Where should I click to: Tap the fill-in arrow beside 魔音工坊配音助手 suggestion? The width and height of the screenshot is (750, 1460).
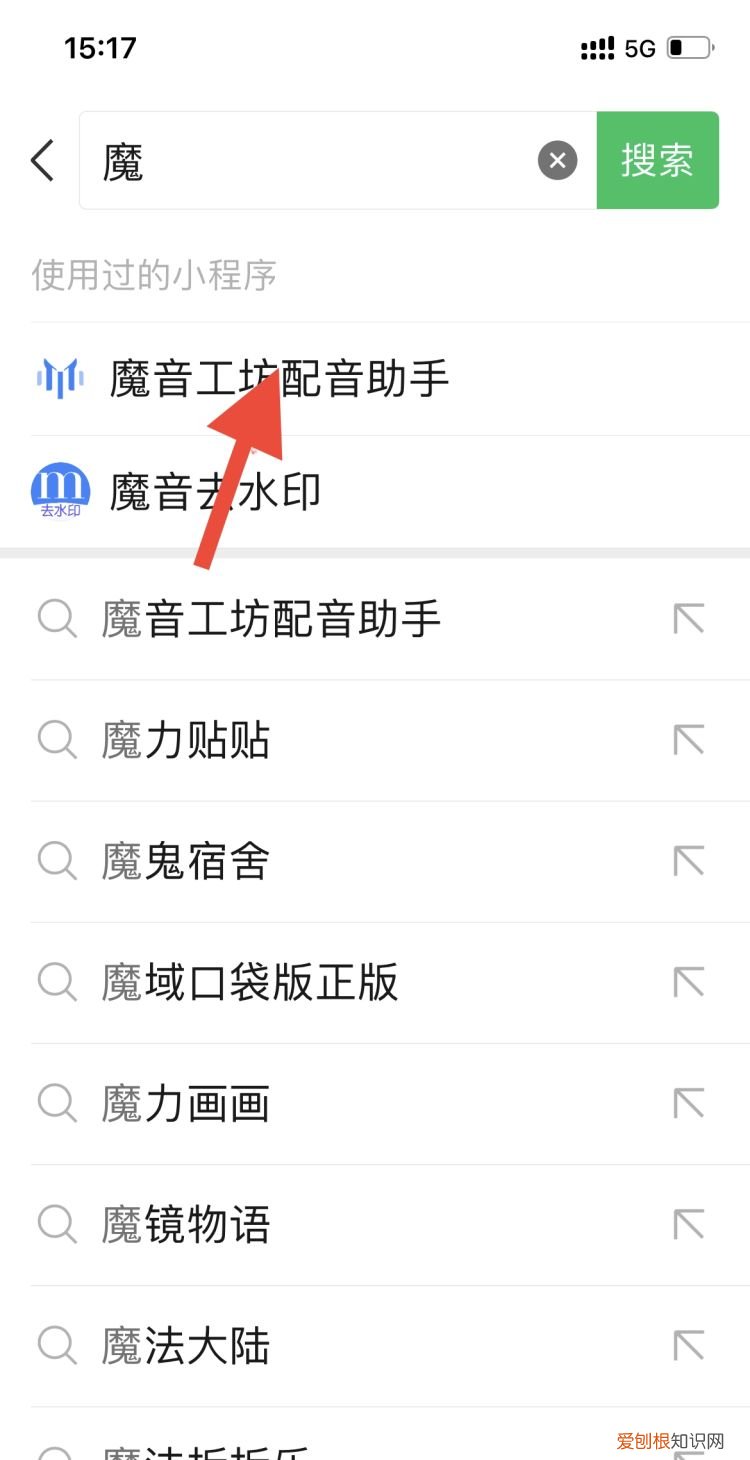pyautogui.click(x=689, y=619)
